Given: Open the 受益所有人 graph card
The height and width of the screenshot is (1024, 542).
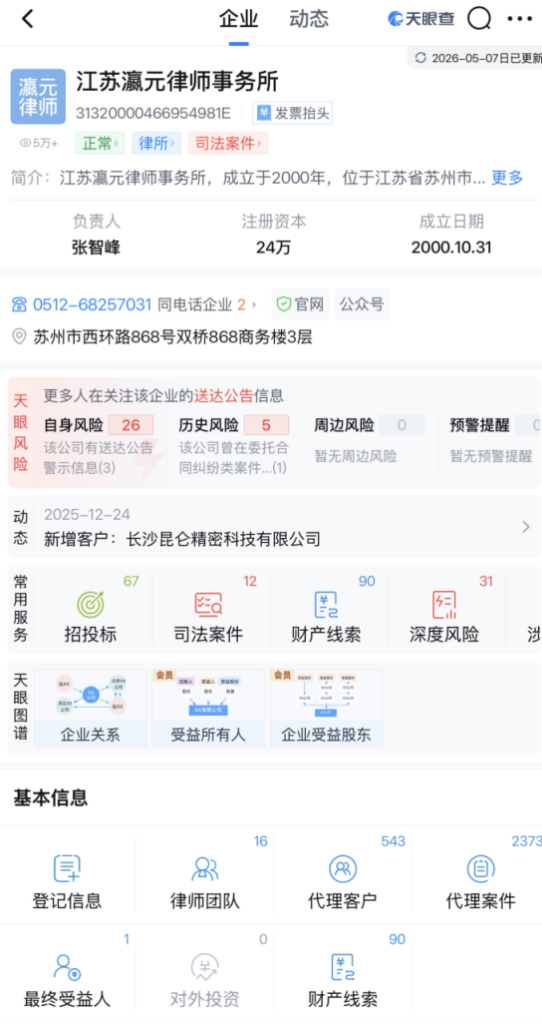Looking at the screenshot, I should point(208,707).
